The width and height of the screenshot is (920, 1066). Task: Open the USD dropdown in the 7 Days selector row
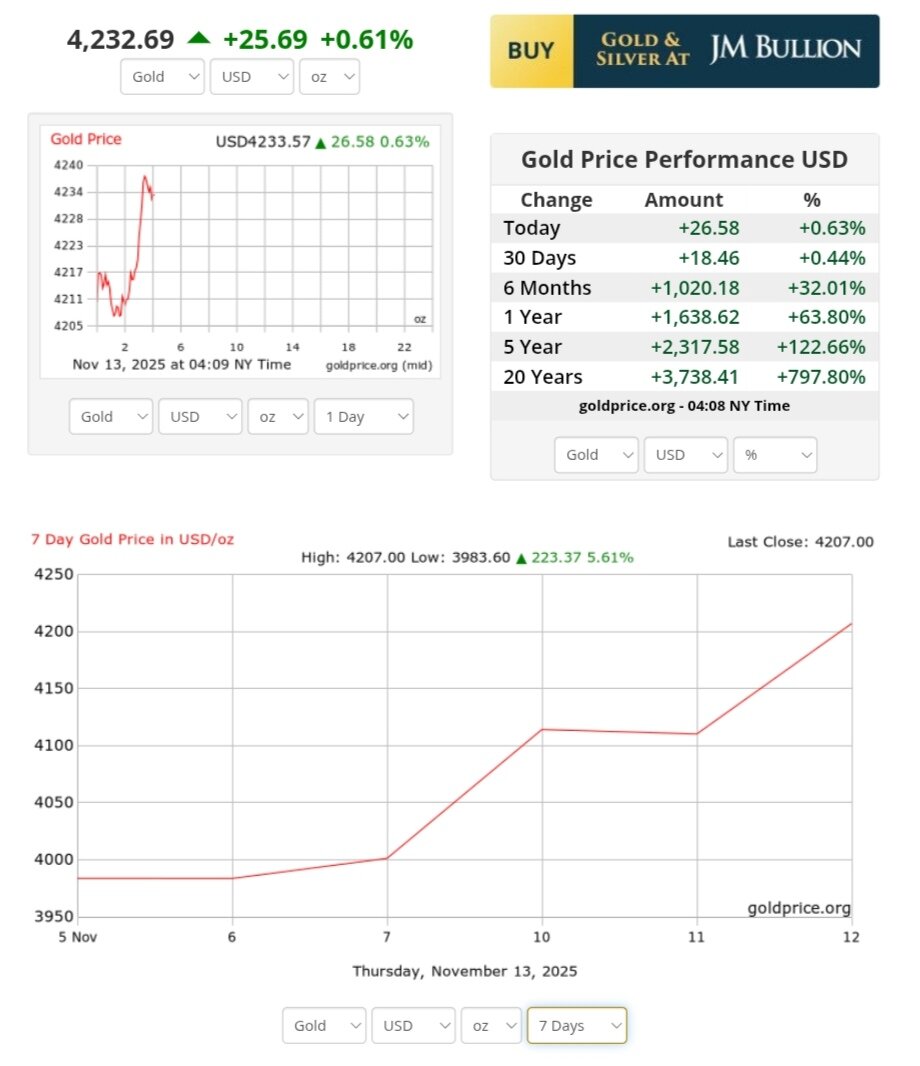click(413, 1026)
